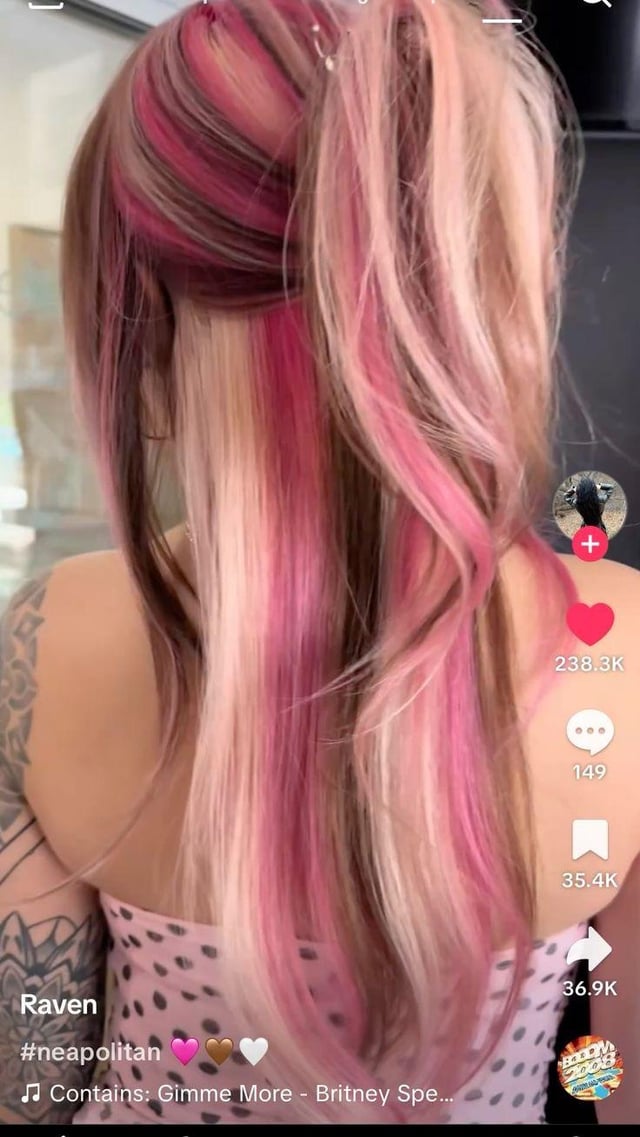The image size is (640, 1137).
Task: Open the comments on this video
Action: [x=590, y=733]
